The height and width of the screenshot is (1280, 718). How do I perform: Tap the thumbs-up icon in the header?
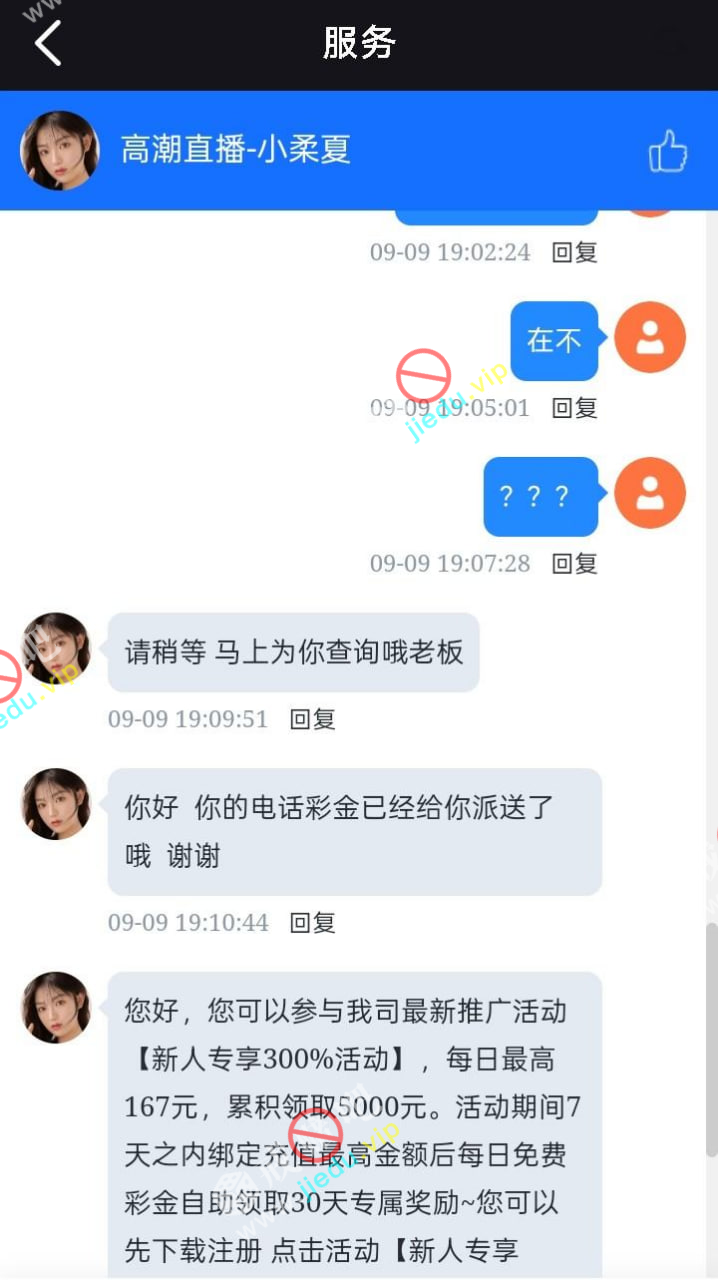coord(668,152)
